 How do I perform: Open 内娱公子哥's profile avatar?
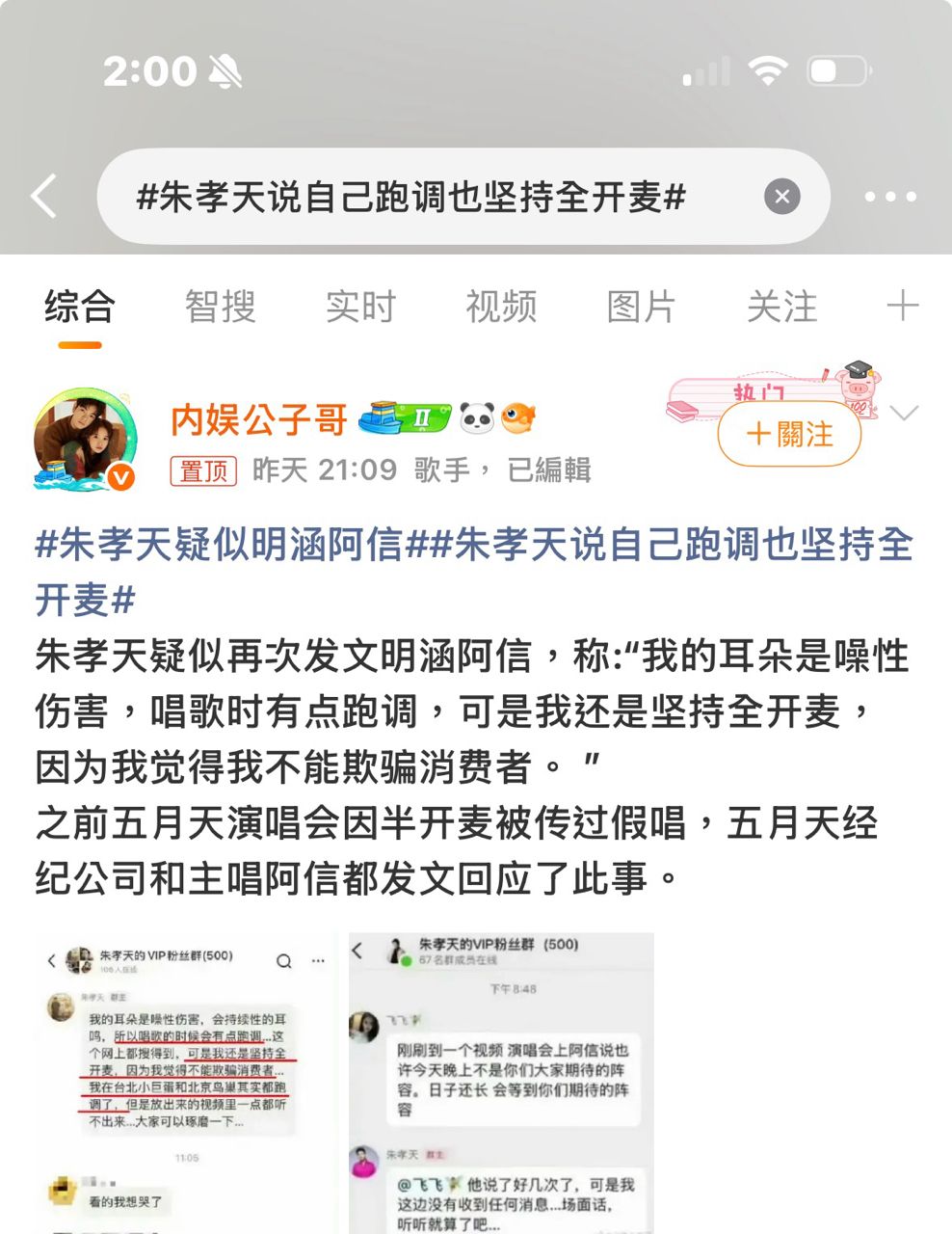[x=84, y=440]
